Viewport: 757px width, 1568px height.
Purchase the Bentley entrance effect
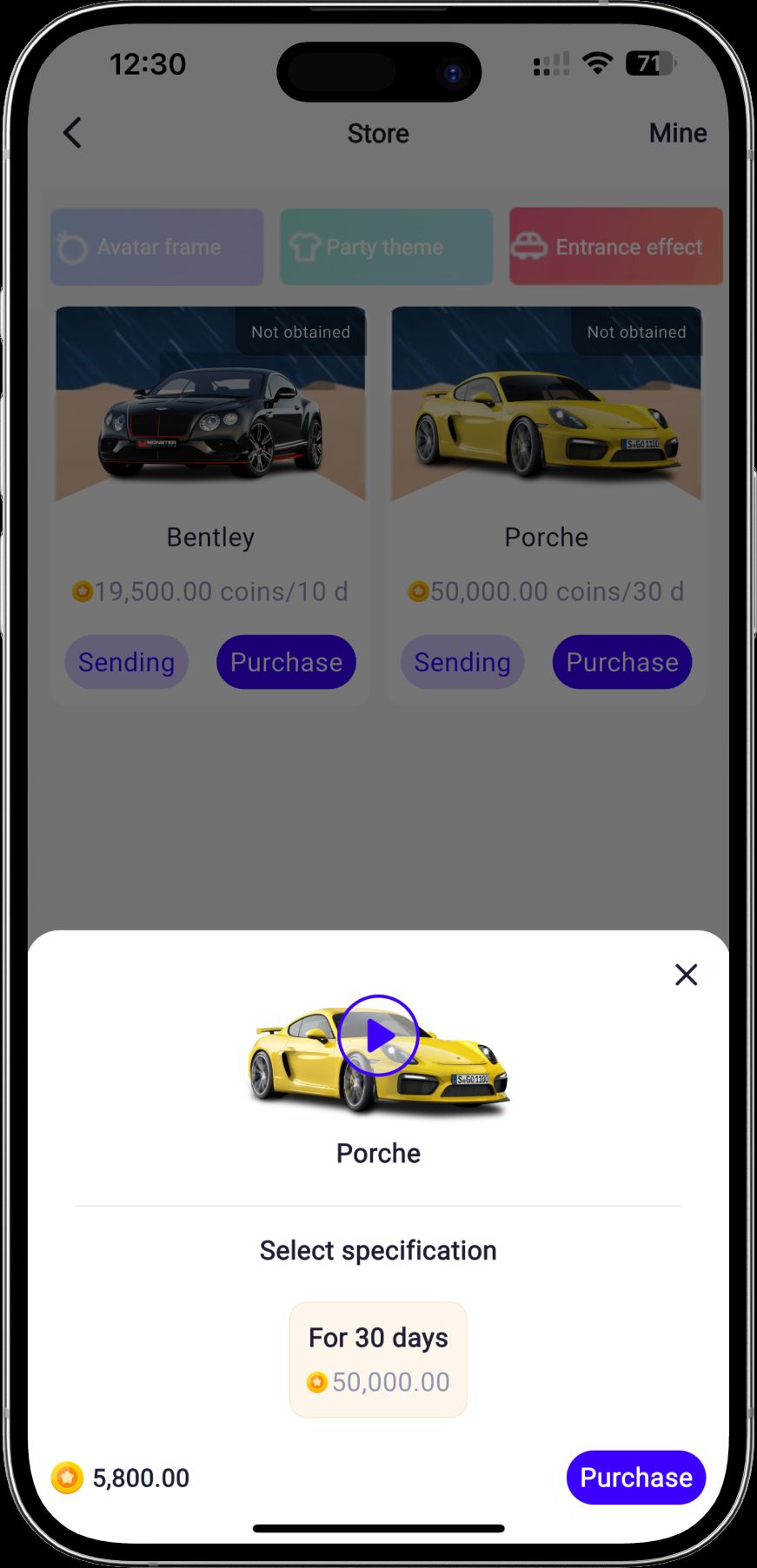[x=286, y=662]
